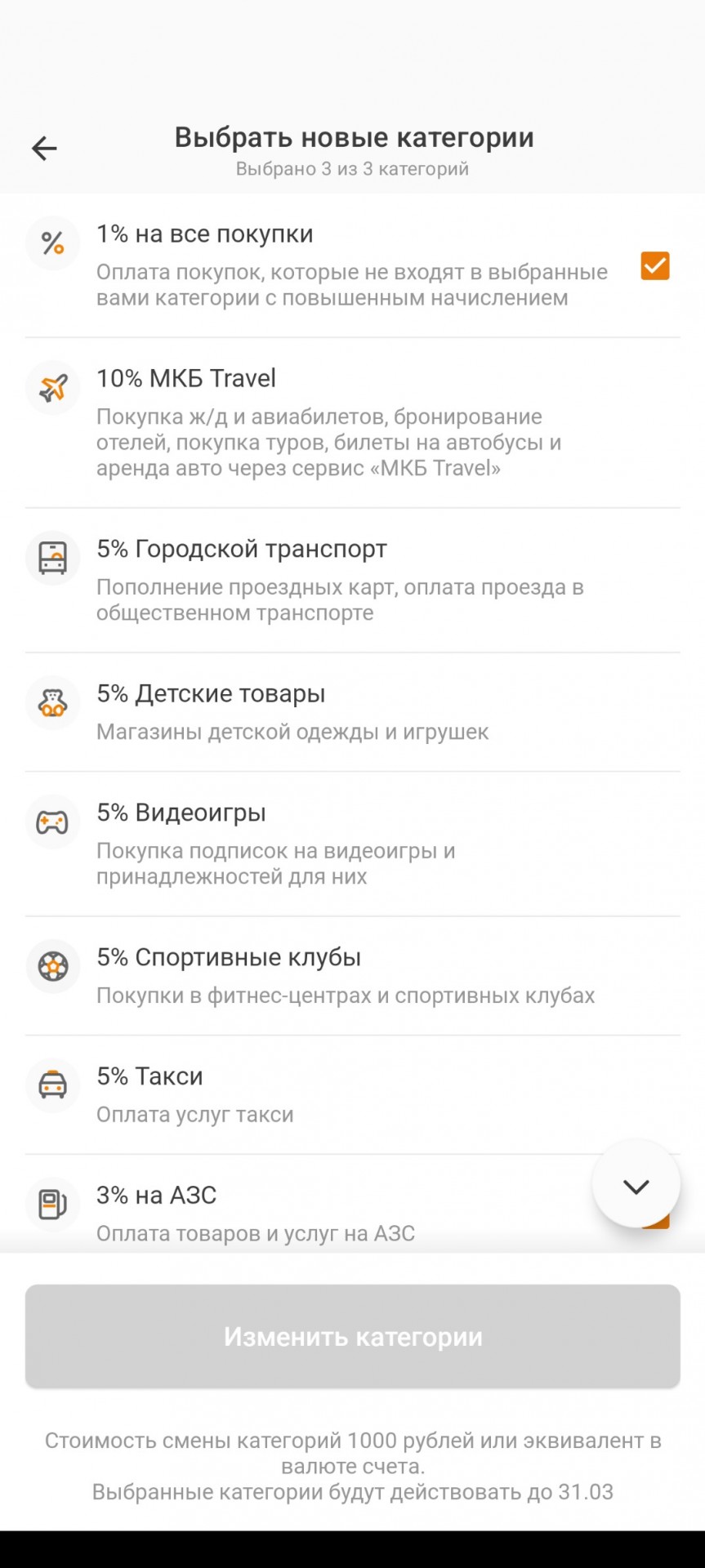The width and height of the screenshot is (705, 1568).
Task: Choose 5% Городской транспорт category
Action: [351, 579]
